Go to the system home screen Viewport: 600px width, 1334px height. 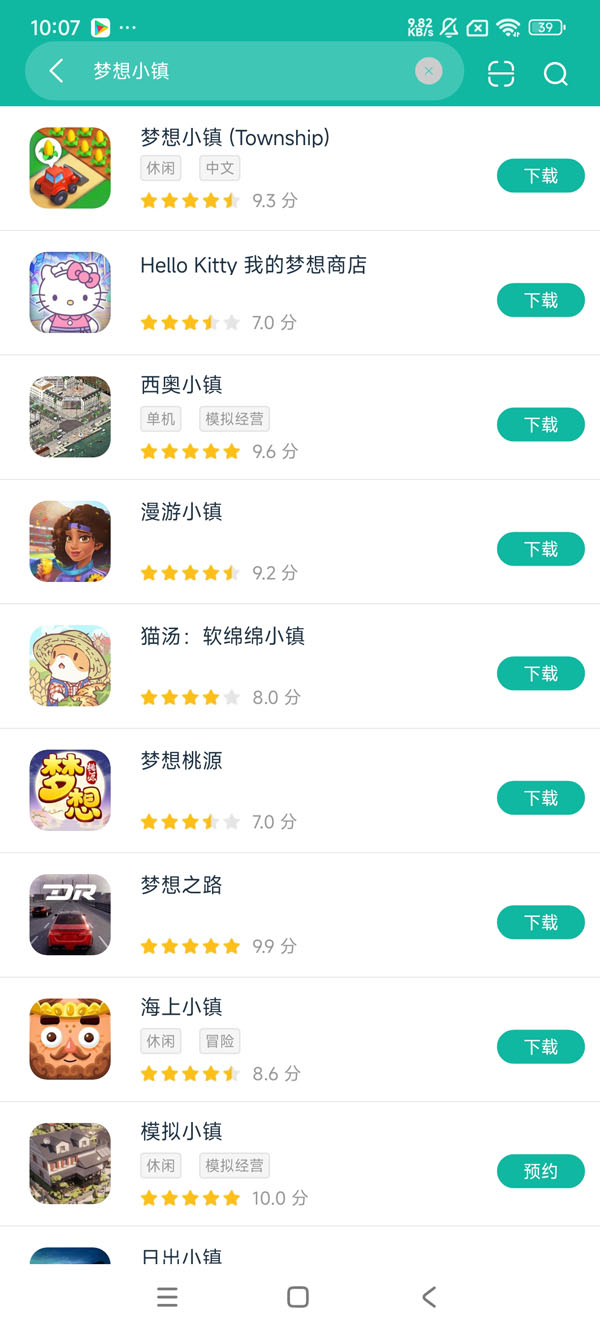point(298,1297)
